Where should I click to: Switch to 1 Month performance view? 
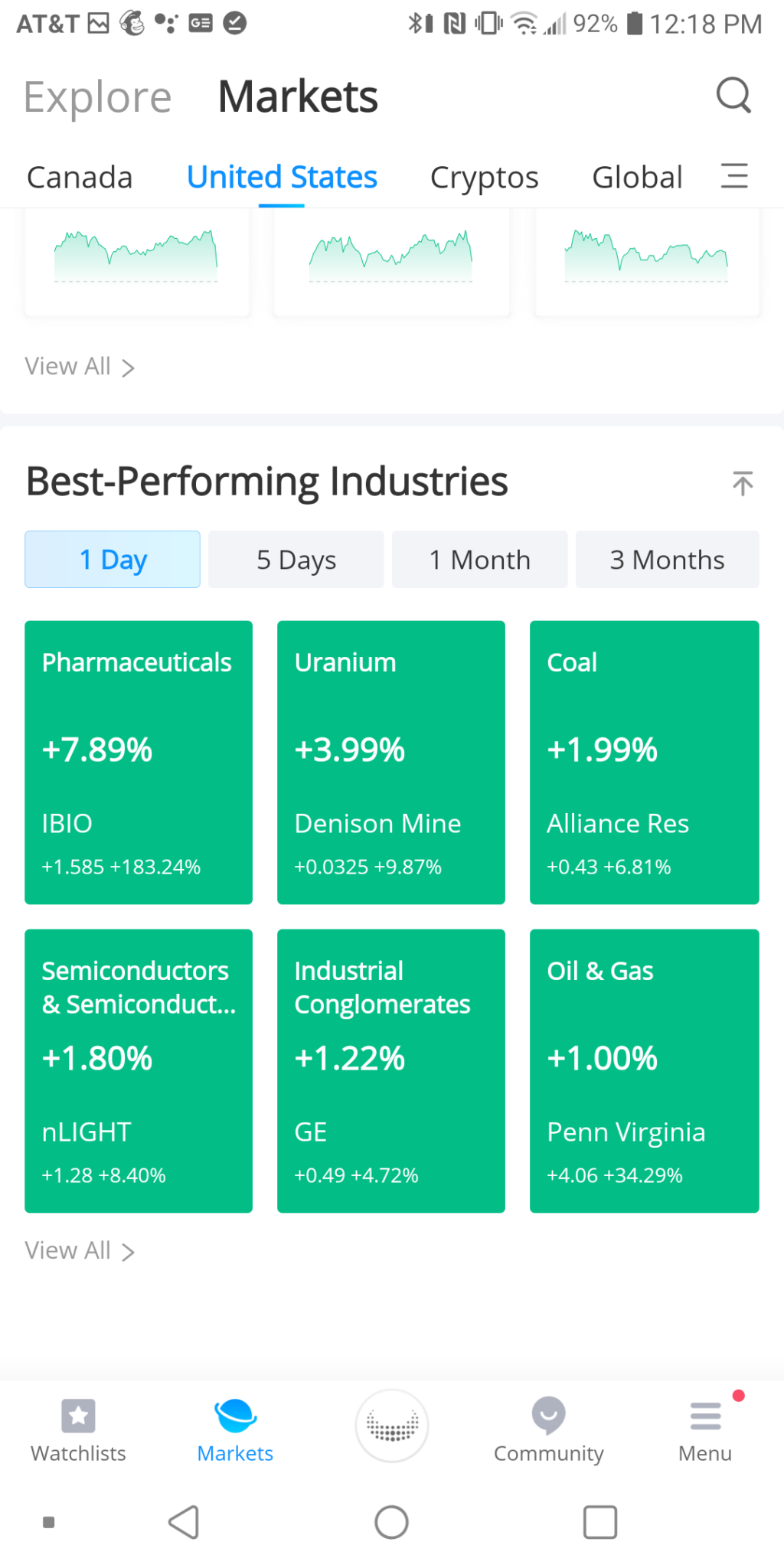(x=479, y=559)
